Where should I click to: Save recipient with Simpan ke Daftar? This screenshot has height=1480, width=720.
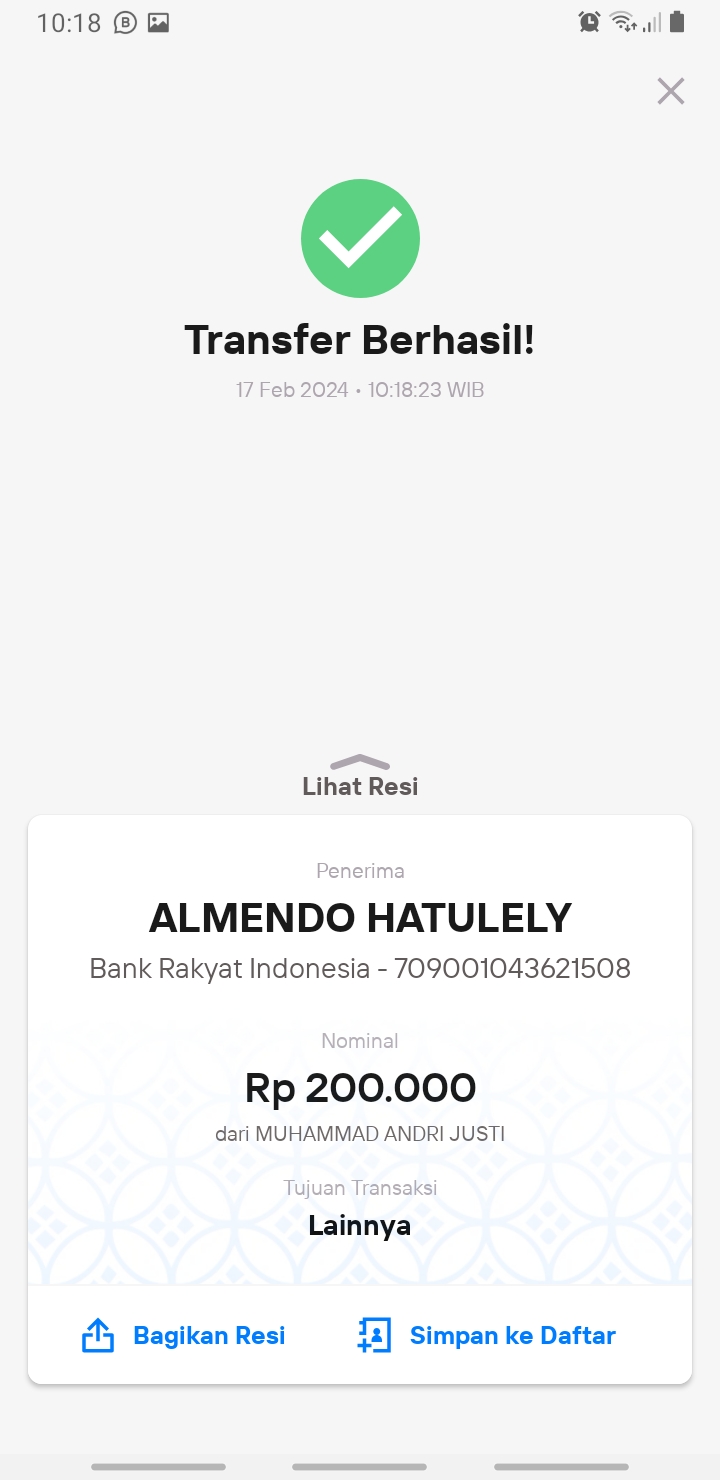tap(486, 1335)
